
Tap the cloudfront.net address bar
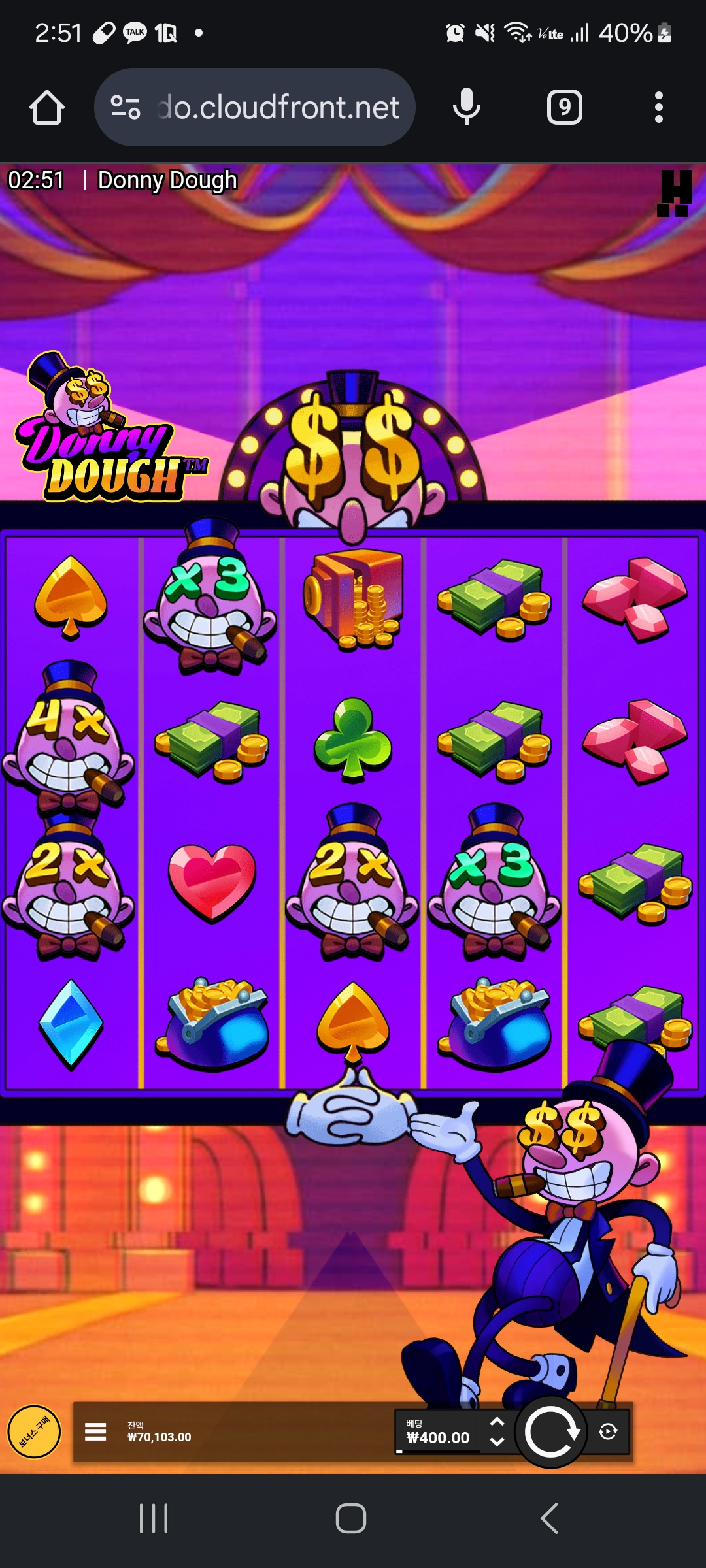278,107
